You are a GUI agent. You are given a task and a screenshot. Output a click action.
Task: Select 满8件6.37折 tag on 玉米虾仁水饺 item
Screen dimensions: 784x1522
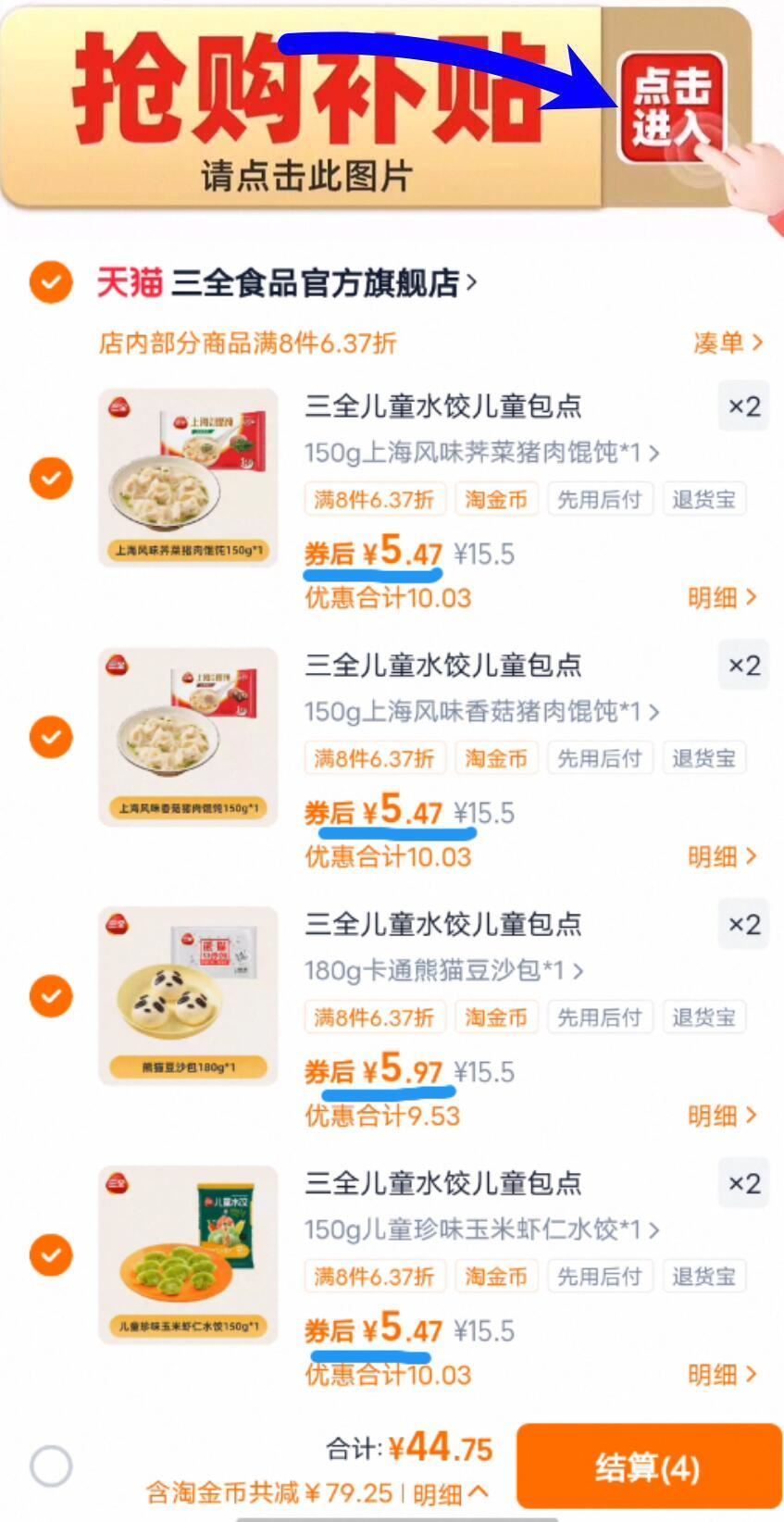coord(374,1276)
